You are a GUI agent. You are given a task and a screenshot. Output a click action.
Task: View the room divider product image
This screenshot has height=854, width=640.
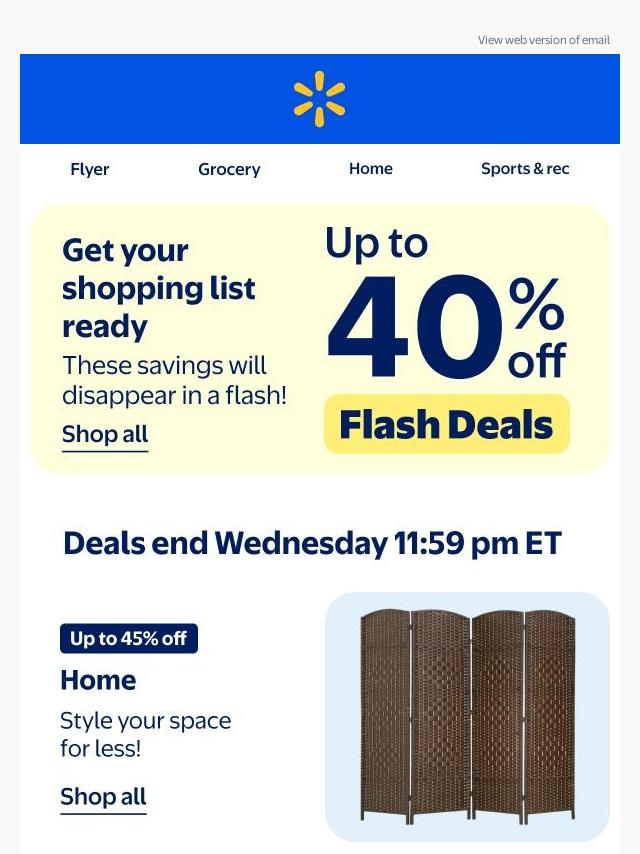pyautogui.click(x=467, y=717)
